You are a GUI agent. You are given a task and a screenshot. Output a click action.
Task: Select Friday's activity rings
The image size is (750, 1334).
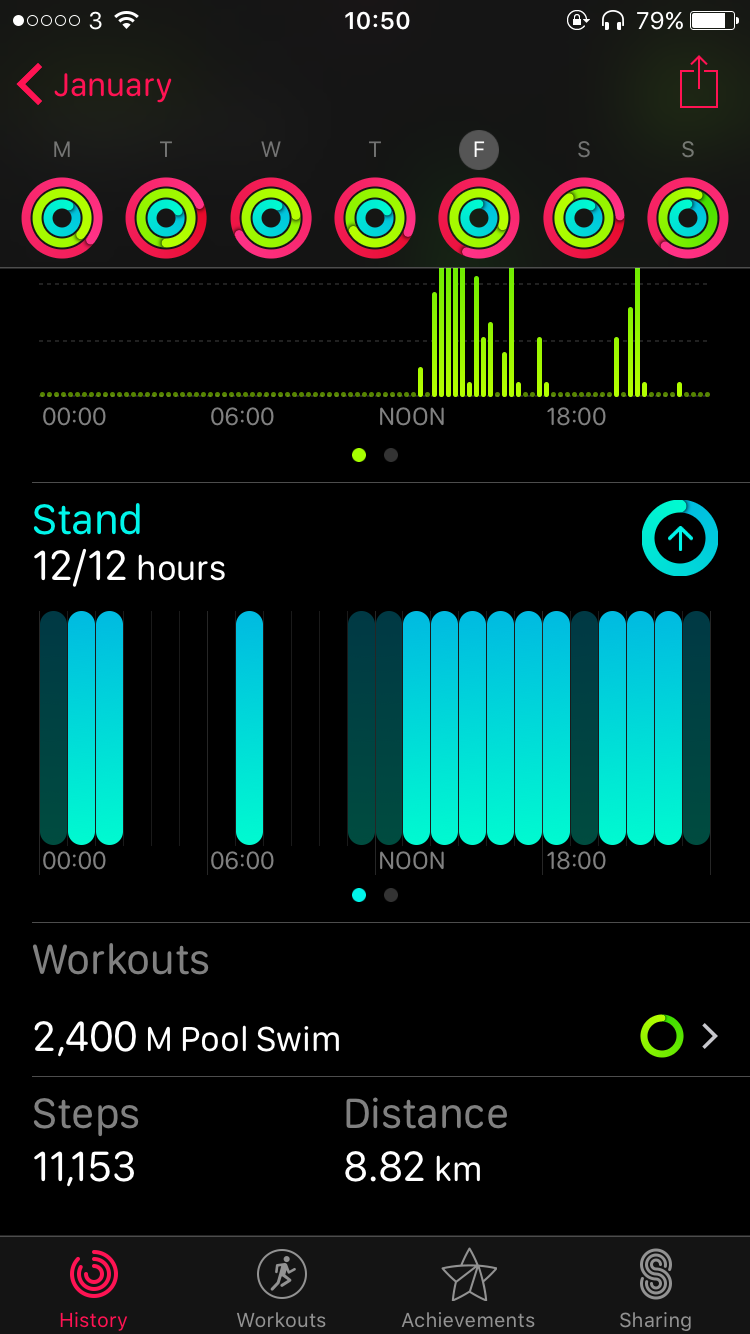479,218
